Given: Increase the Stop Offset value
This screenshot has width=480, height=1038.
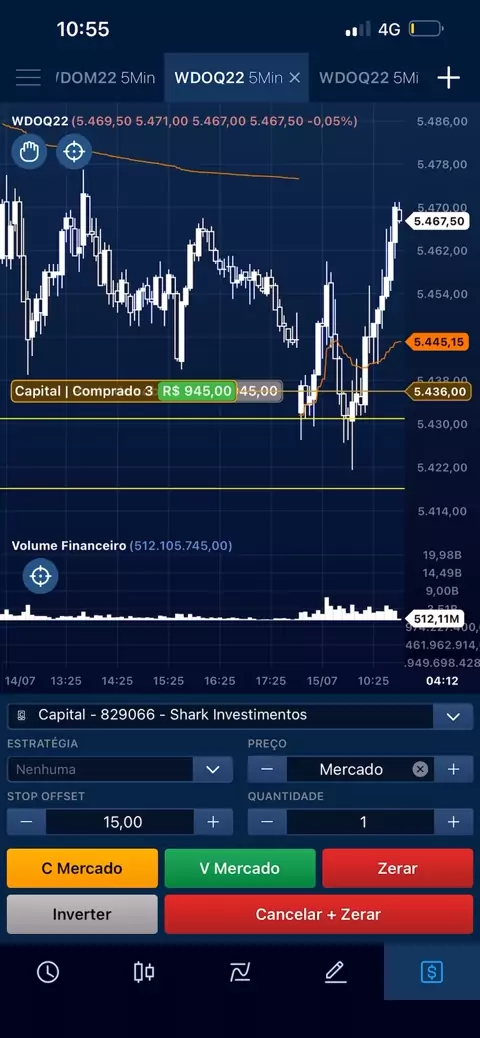Looking at the screenshot, I should click(x=213, y=822).
